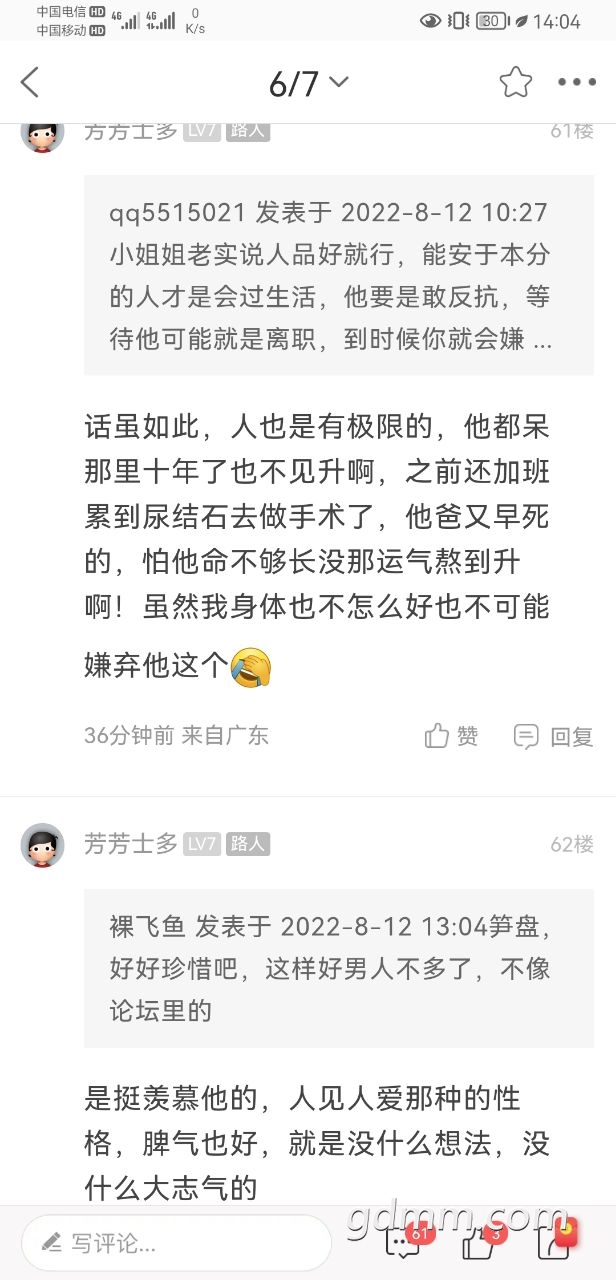This screenshot has height=1280, width=616.
Task: Like the thread with the thumbs-up showing 3
Action: 479,1242
